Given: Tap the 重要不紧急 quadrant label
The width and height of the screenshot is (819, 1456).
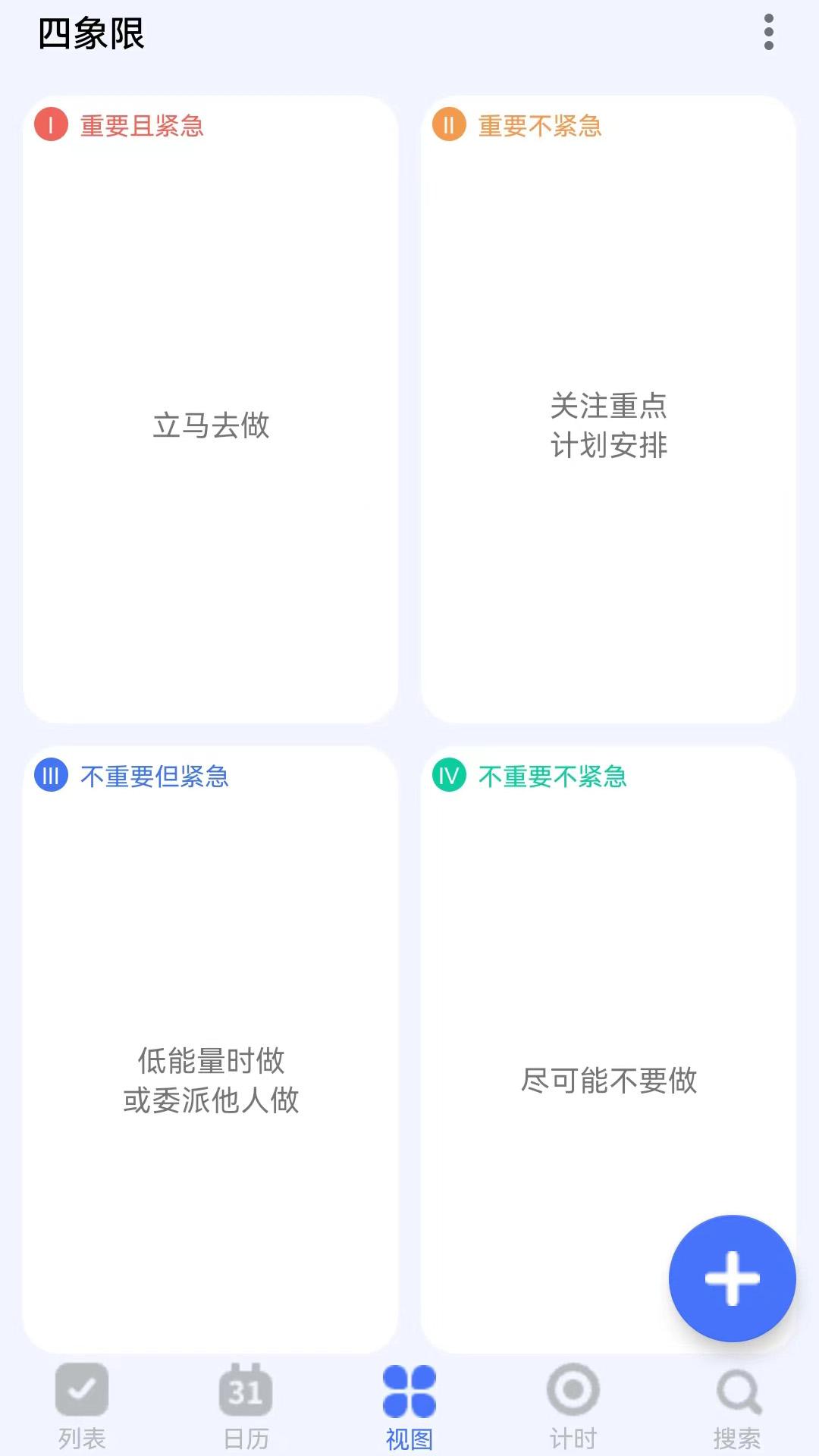Looking at the screenshot, I should (540, 126).
